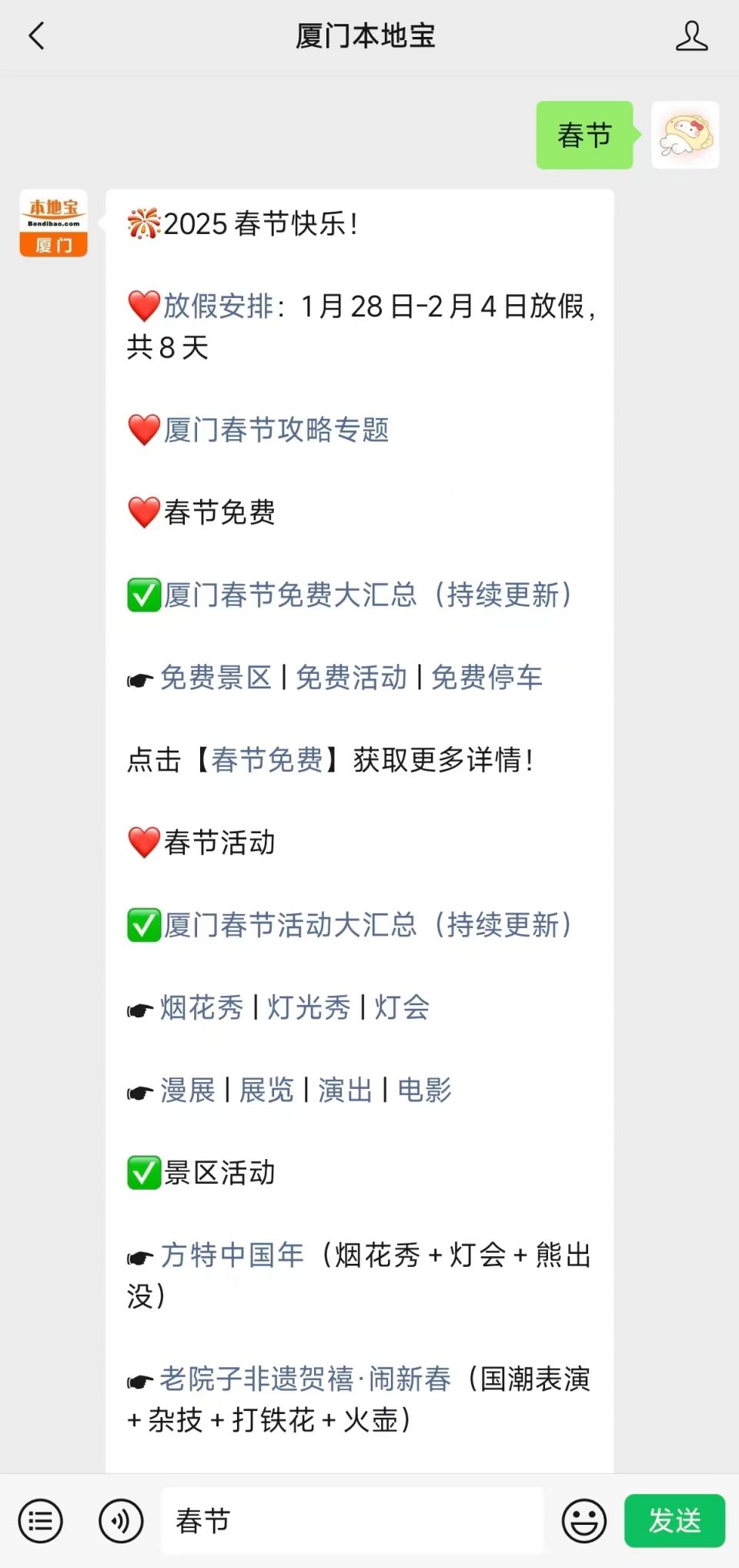
Task: Open the account profile icon
Action: tap(691, 36)
